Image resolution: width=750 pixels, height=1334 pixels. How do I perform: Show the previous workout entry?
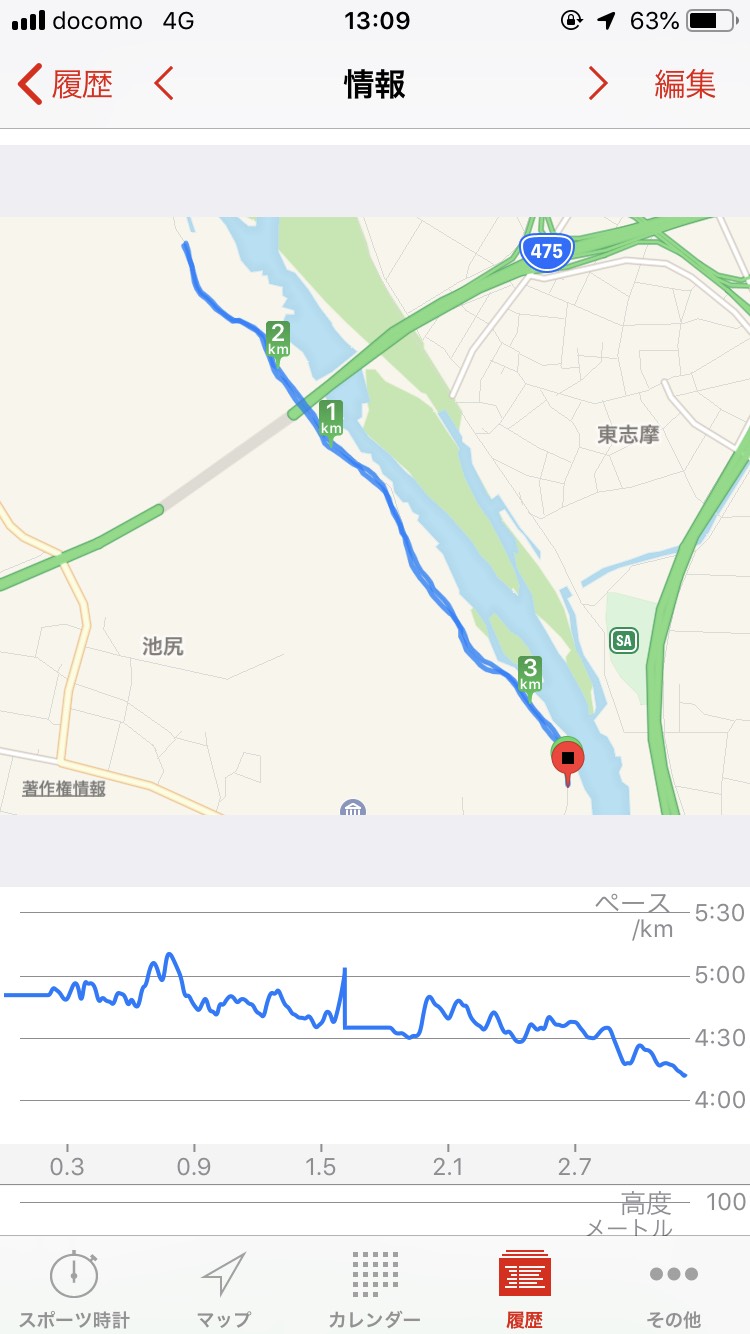pyautogui.click(x=165, y=85)
